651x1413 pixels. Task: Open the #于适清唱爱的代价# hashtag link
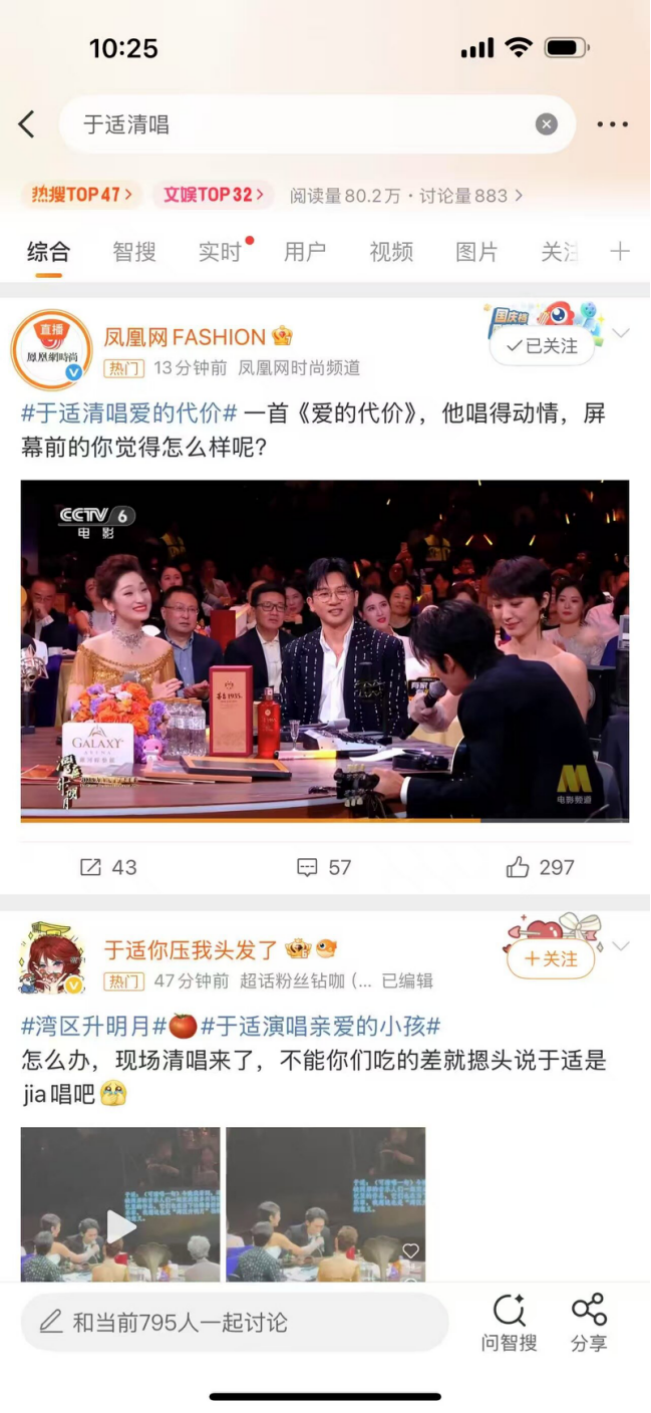130,413
